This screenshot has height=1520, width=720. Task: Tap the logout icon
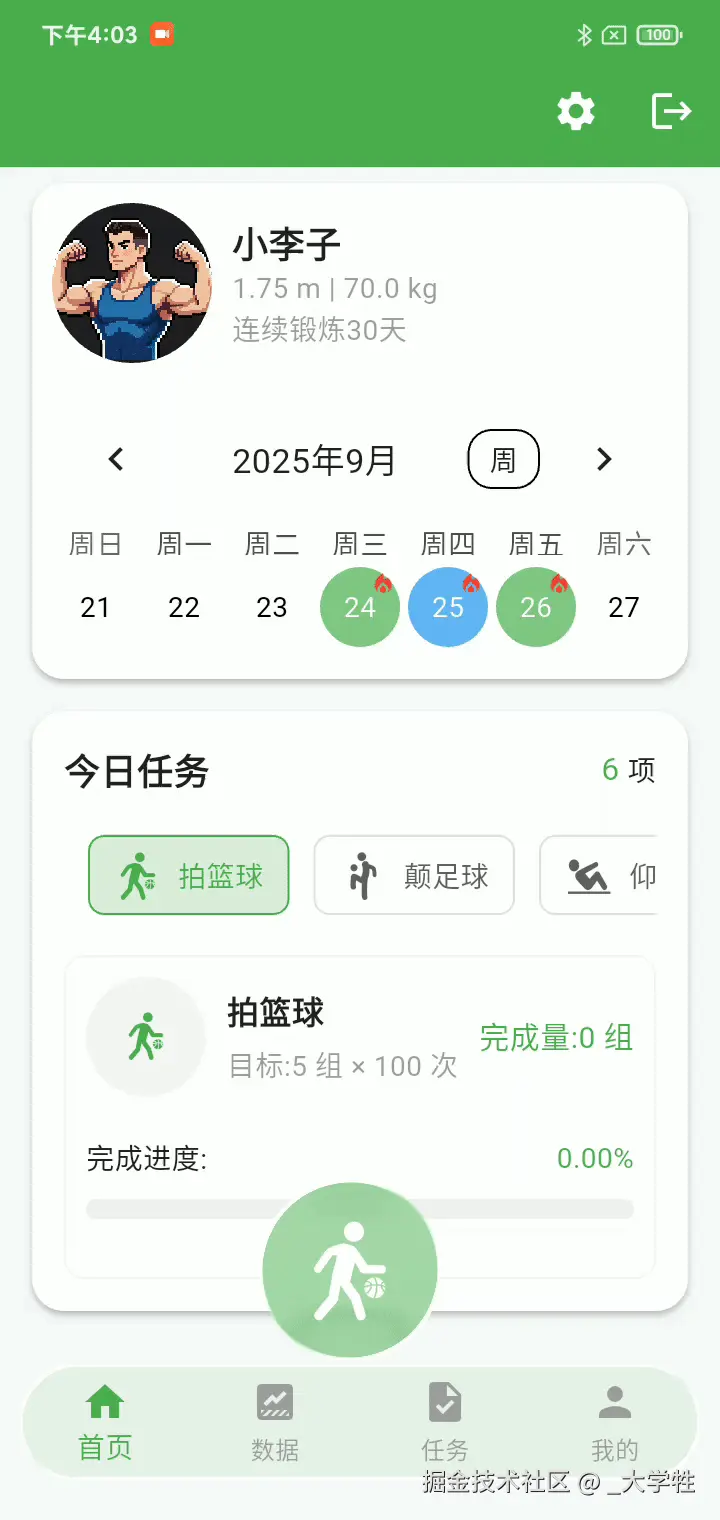[671, 111]
